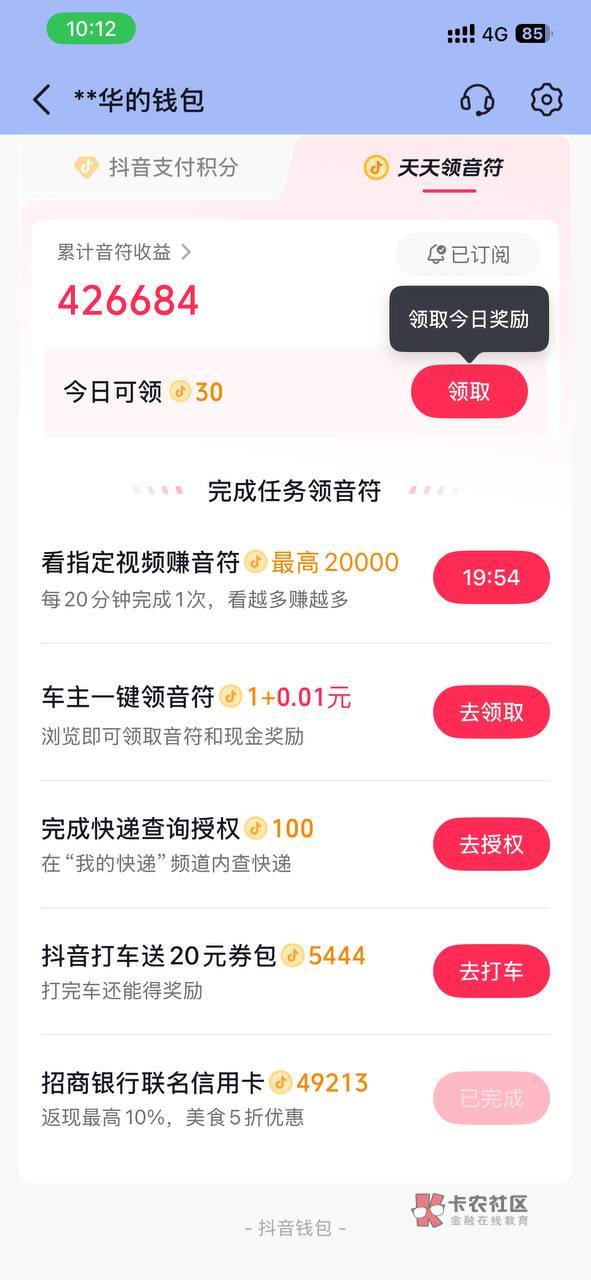Tap 已完成 on 招商银行联名信用卡 task
Viewport: 591px width, 1280px height.
click(491, 1098)
